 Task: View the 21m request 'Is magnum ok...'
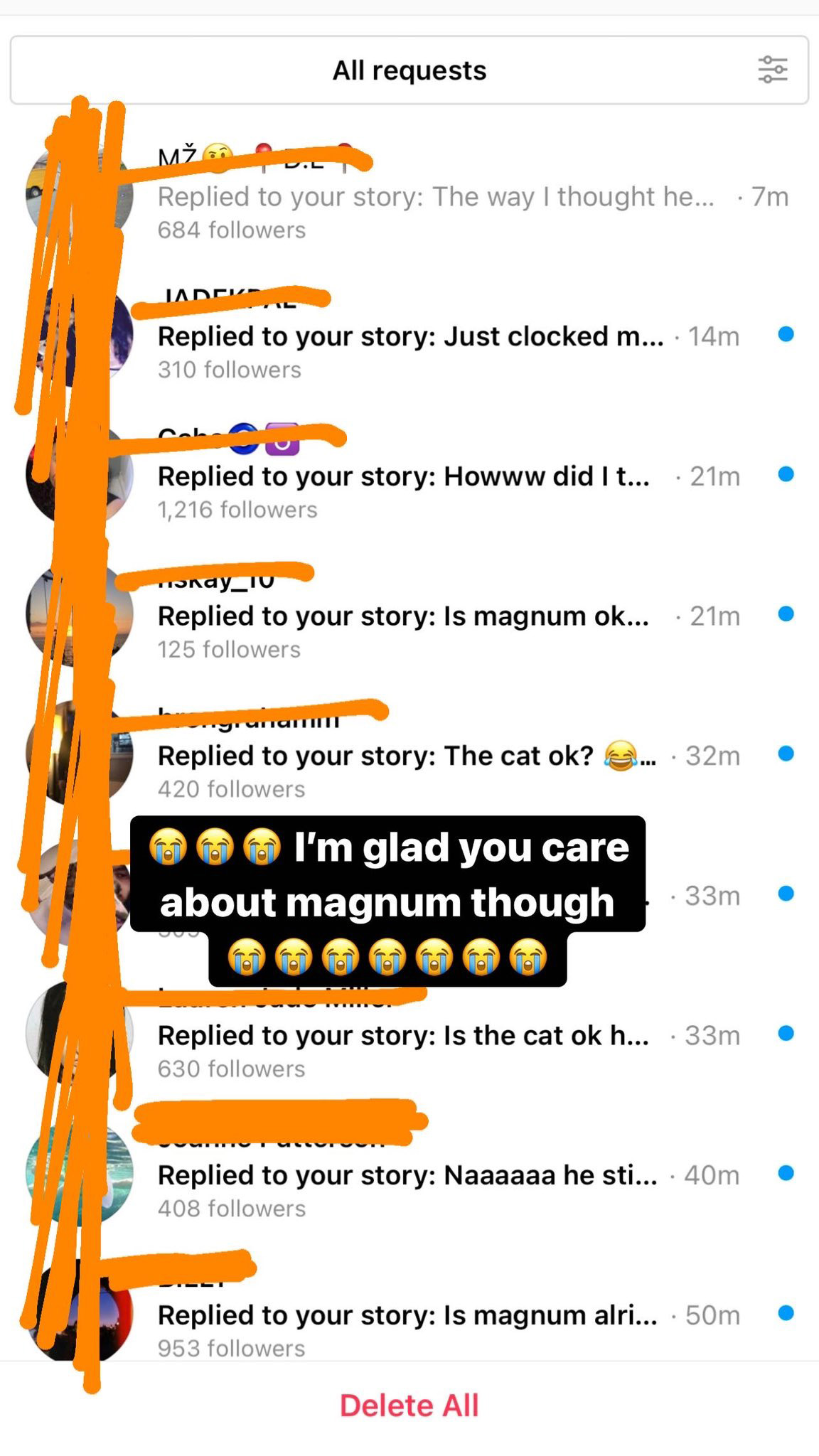pyautogui.click(x=403, y=616)
